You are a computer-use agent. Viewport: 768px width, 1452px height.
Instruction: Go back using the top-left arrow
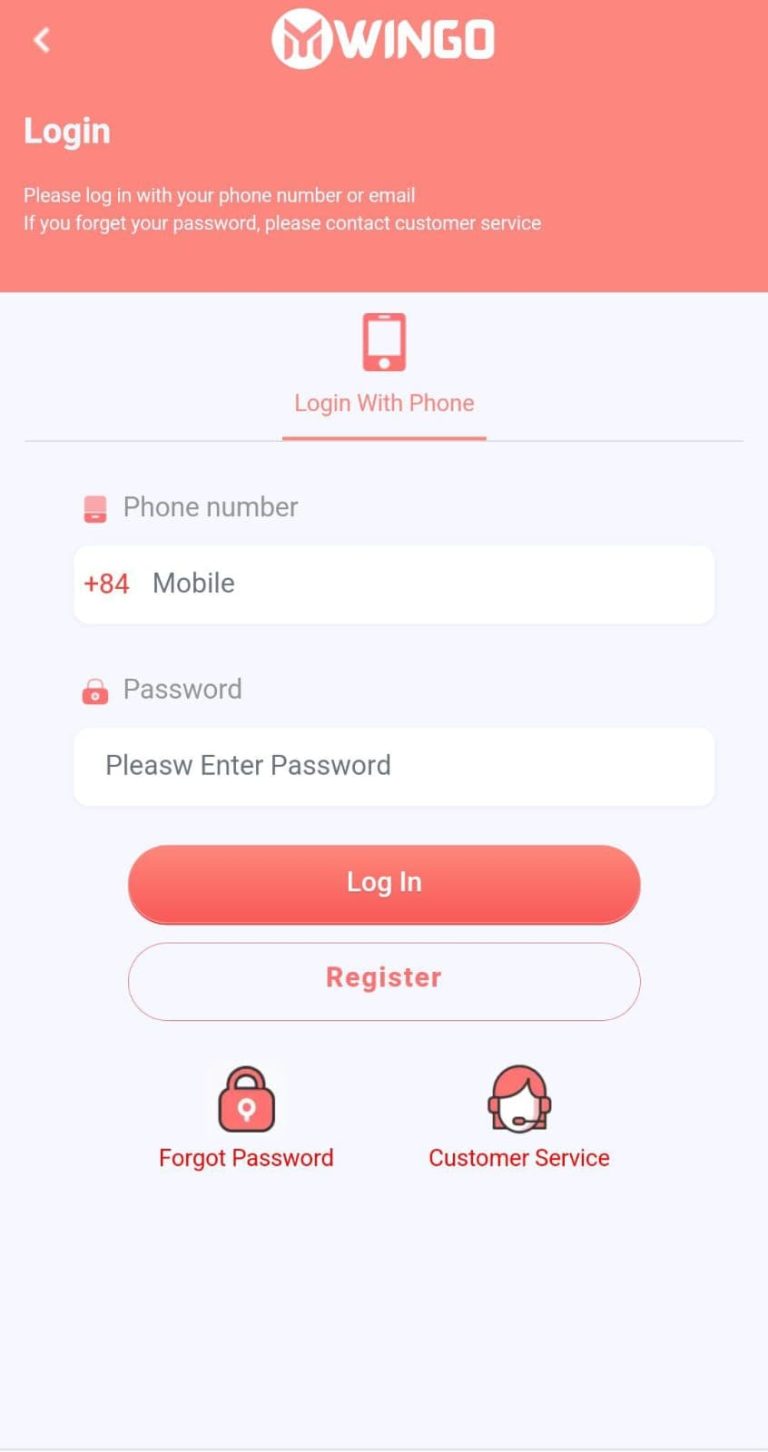pyautogui.click(x=41, y=40)
